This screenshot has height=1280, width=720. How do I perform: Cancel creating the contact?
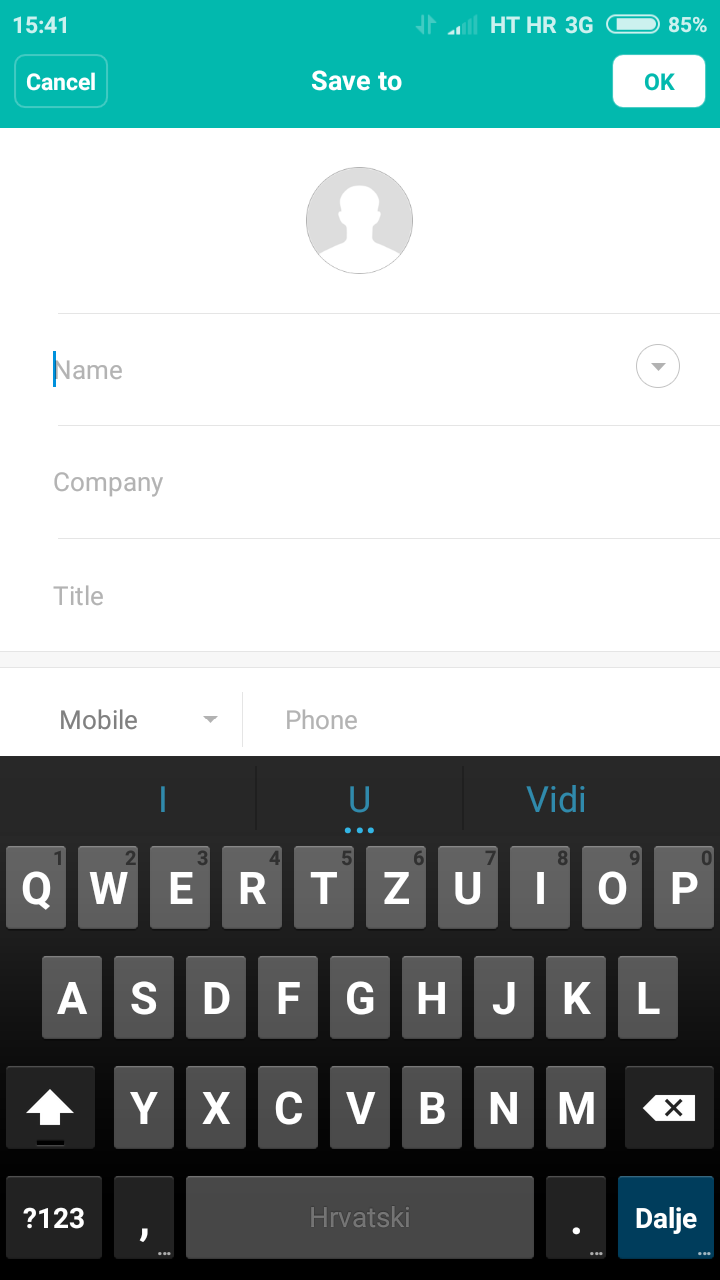[x=61, y=81]
